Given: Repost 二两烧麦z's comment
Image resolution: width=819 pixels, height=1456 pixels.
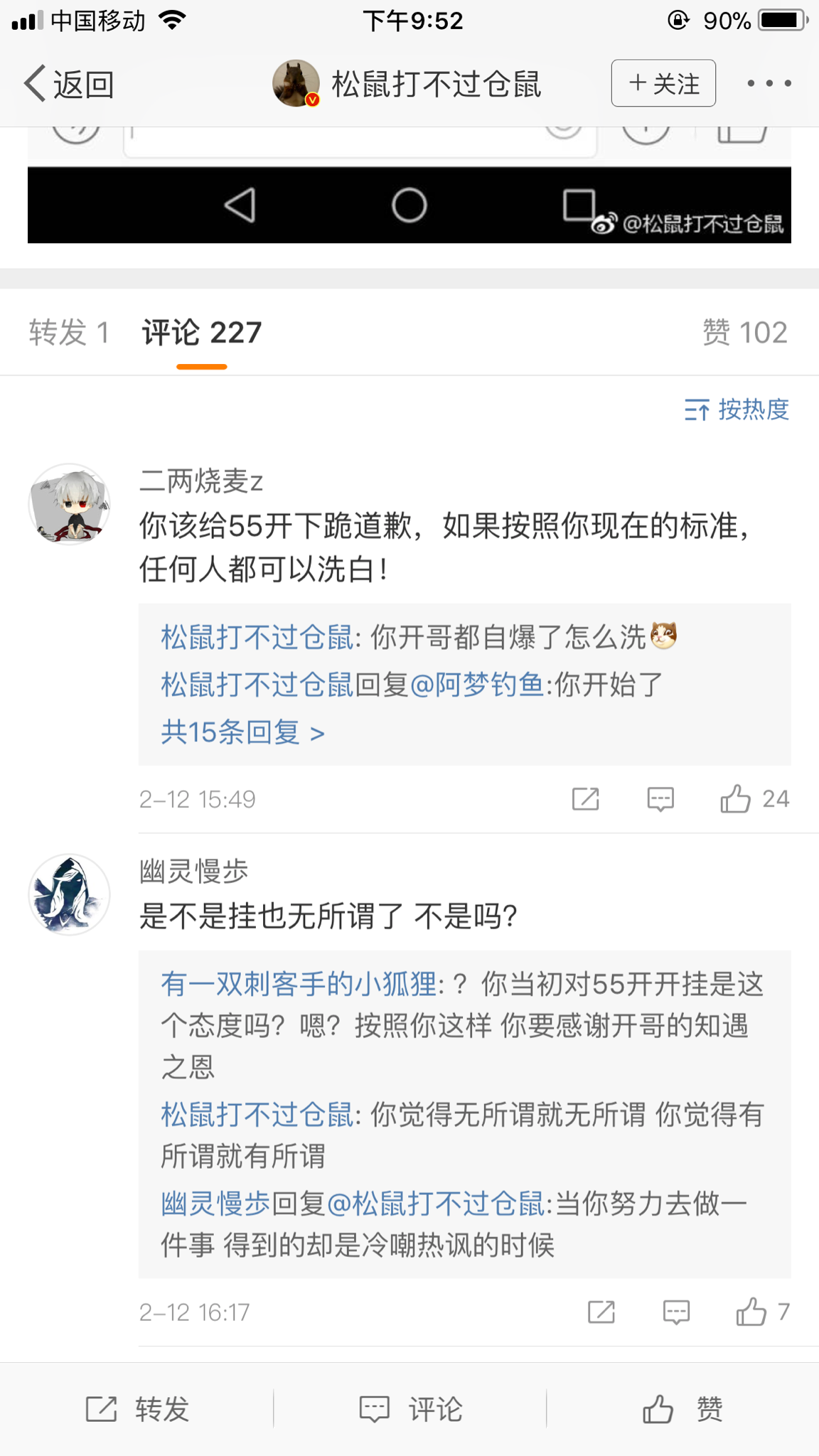Looking at the screenshot, I should coord(586,799).
